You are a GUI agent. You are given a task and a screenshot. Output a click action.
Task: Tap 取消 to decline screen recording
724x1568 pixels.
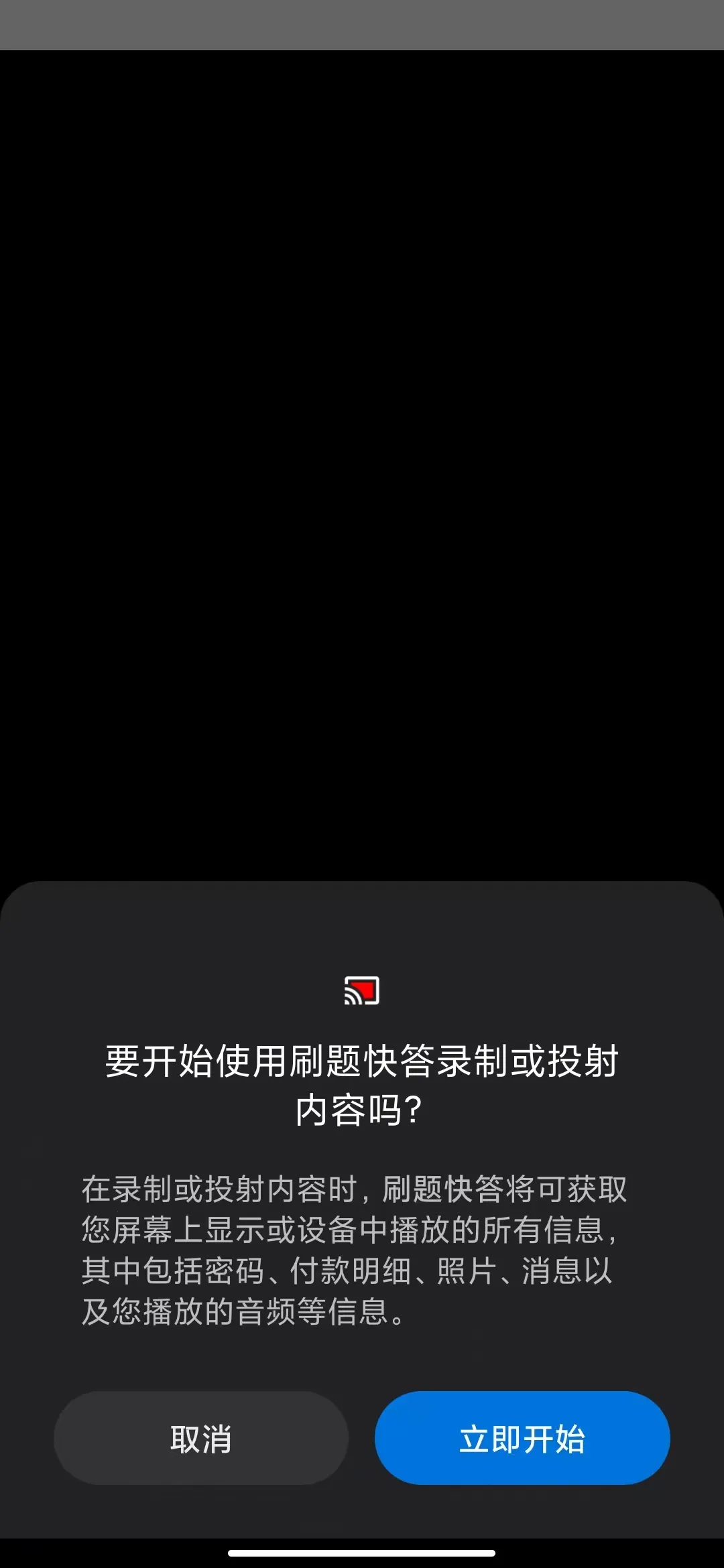[x=200, y=1438]
